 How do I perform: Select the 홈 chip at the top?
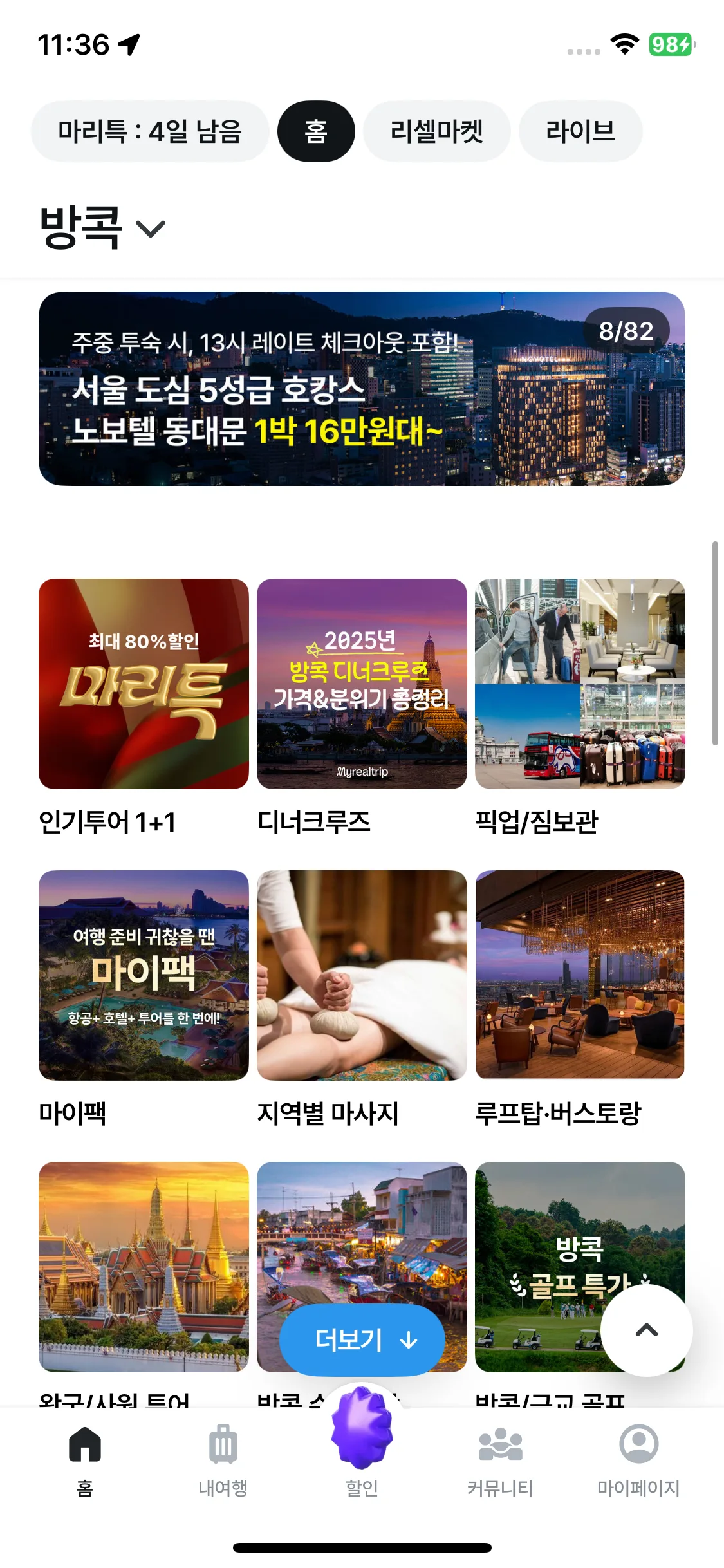pos(315,131)
